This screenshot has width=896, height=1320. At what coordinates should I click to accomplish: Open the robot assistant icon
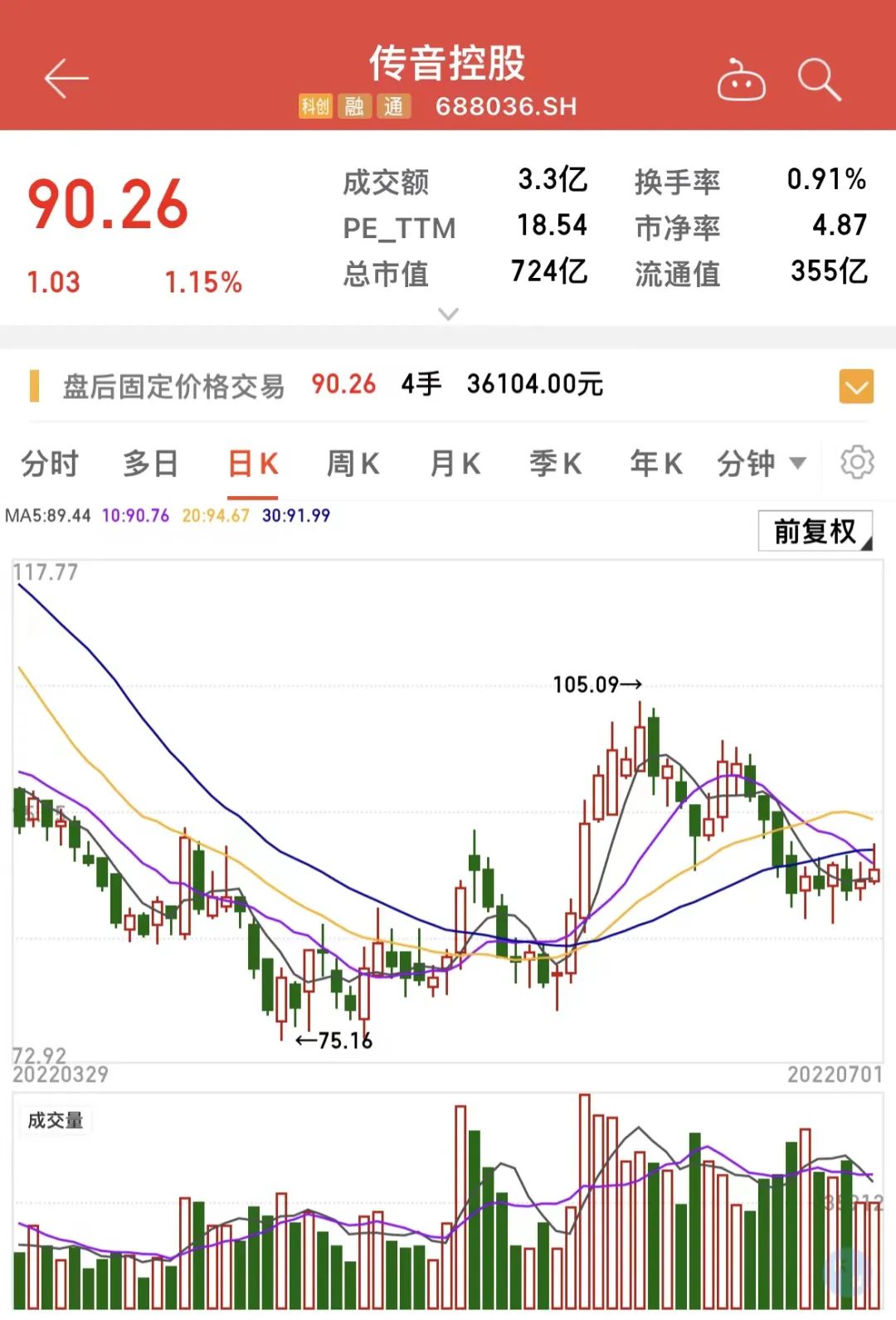(x=741, y=80)
